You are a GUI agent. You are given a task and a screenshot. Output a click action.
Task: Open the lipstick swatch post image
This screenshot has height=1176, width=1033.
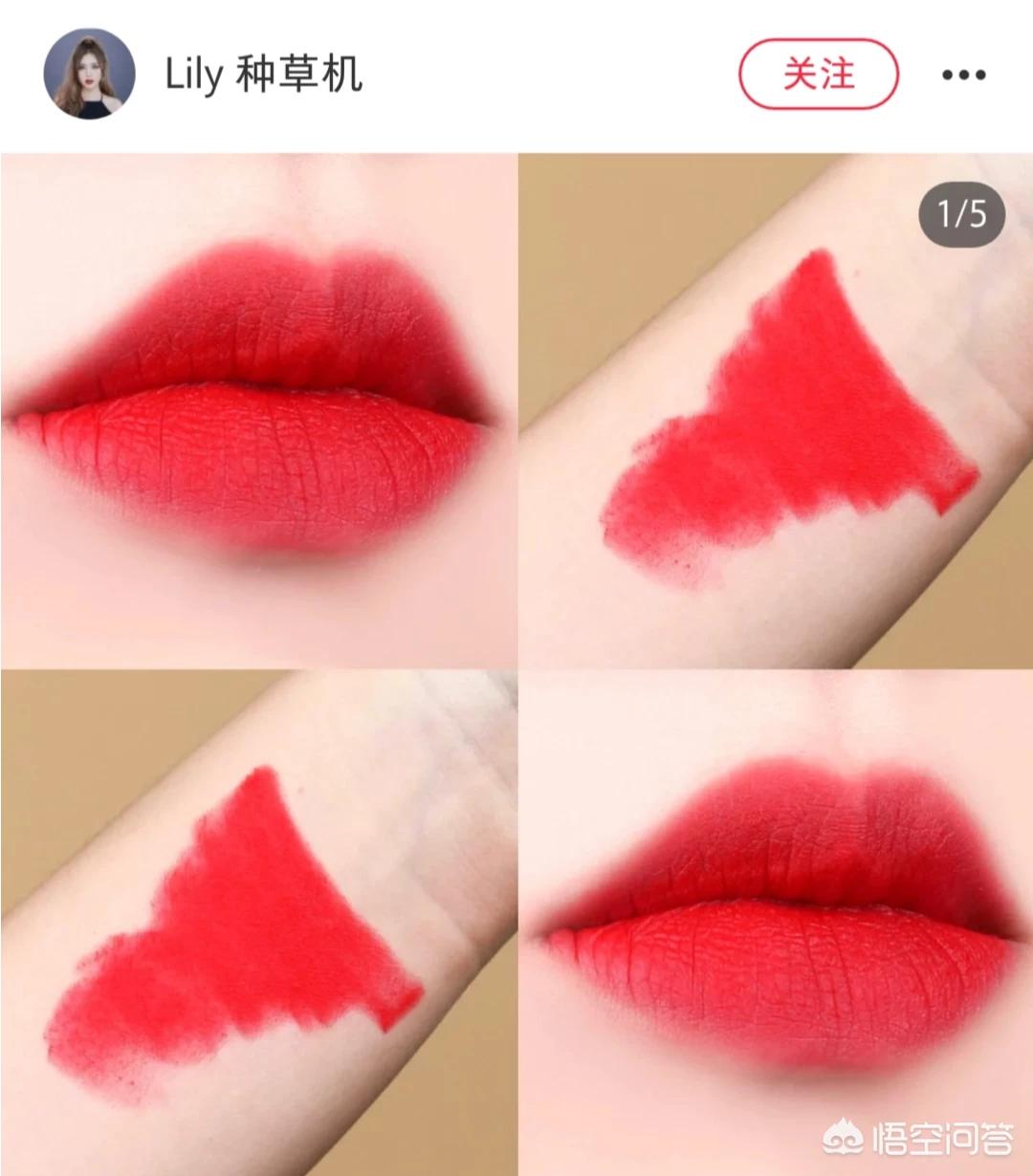tap(516, 660)
